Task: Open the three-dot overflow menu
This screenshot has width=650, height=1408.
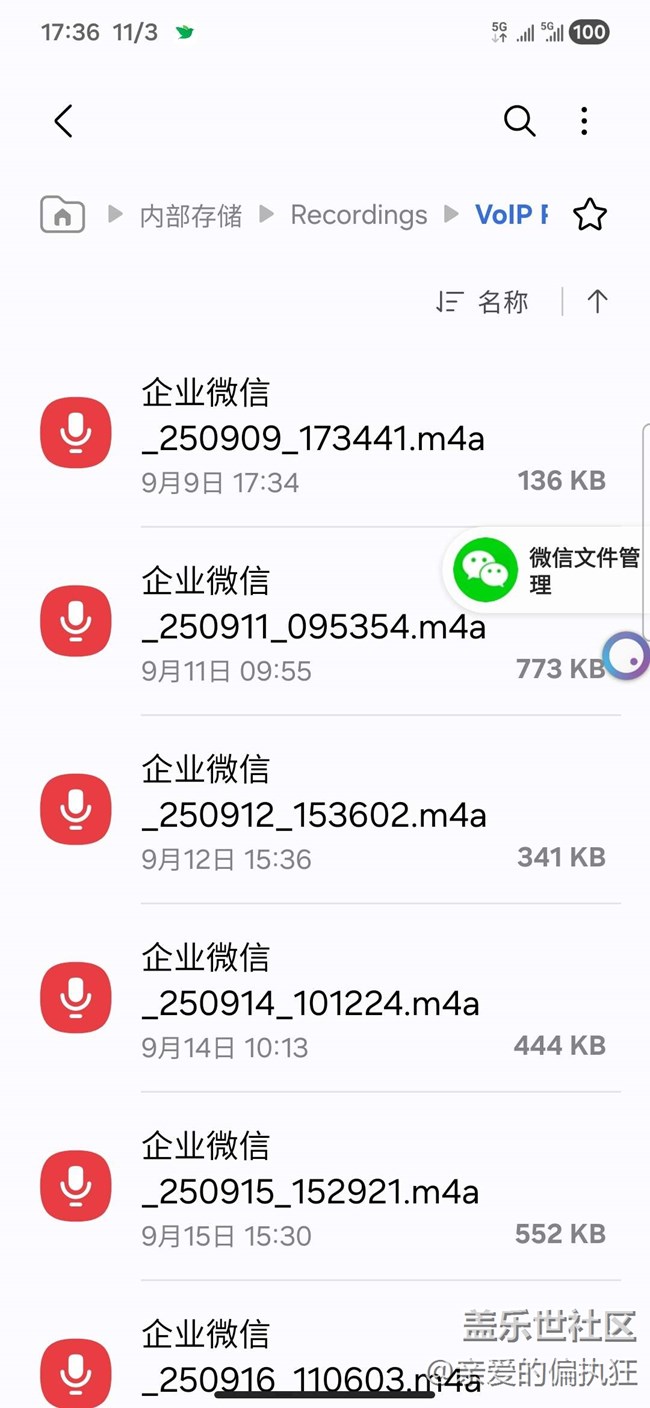Action: pyautogui.click(x=584, y=122)
